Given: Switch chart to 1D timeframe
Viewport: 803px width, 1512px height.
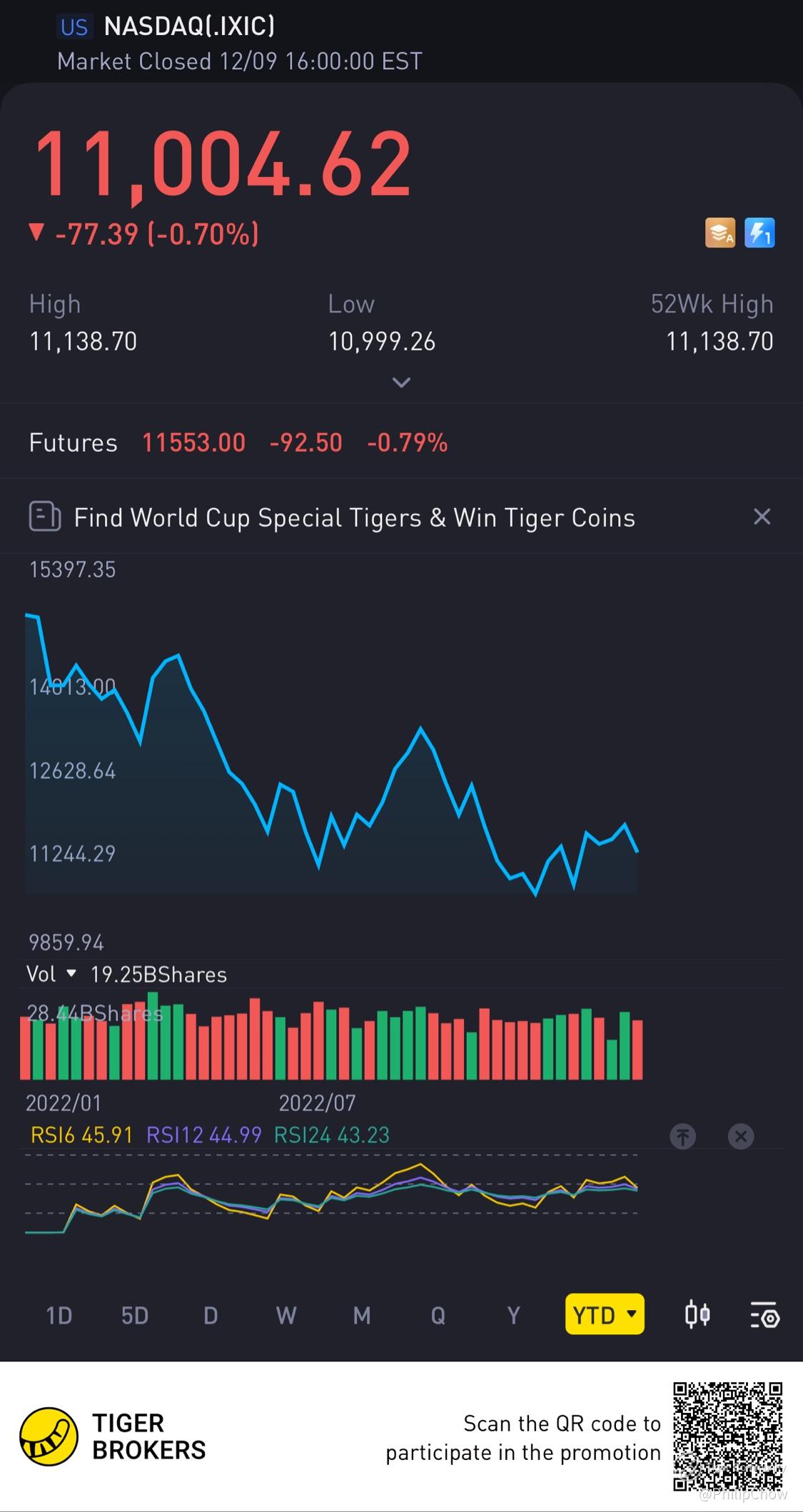Looking at the screenshot, I should (59, 1315).
